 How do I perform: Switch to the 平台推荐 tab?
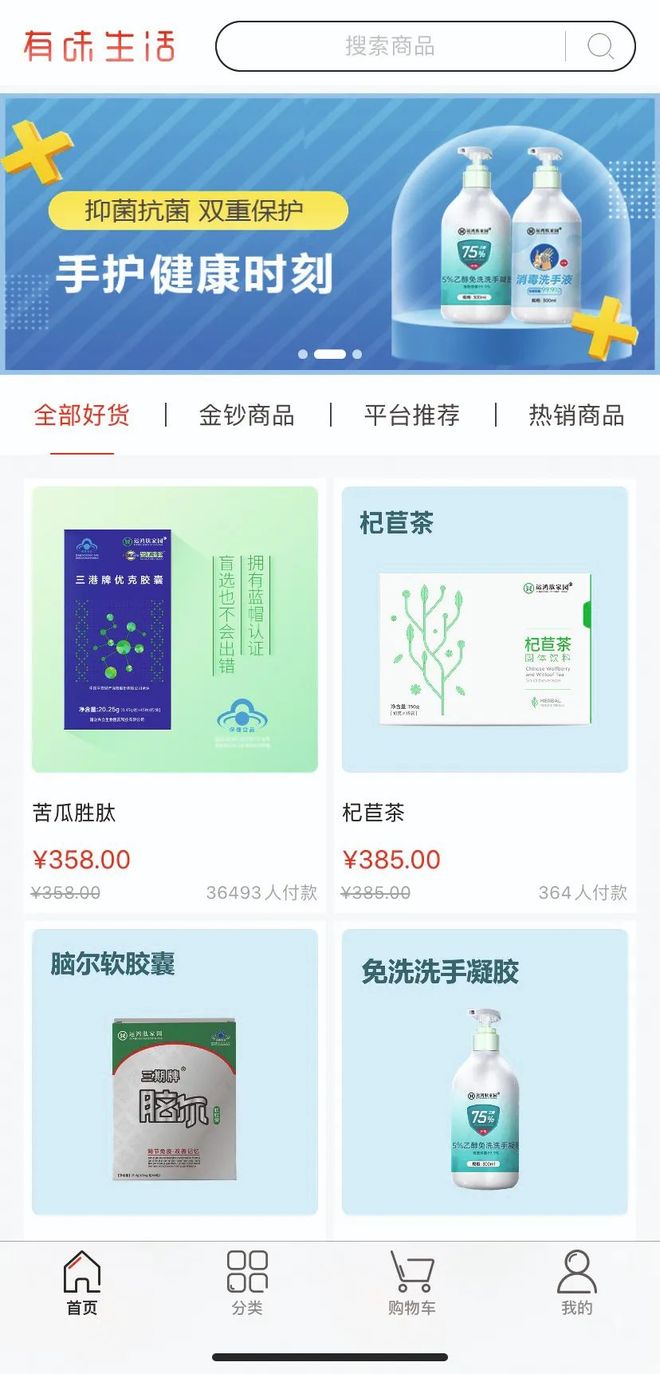click(411, 416)
